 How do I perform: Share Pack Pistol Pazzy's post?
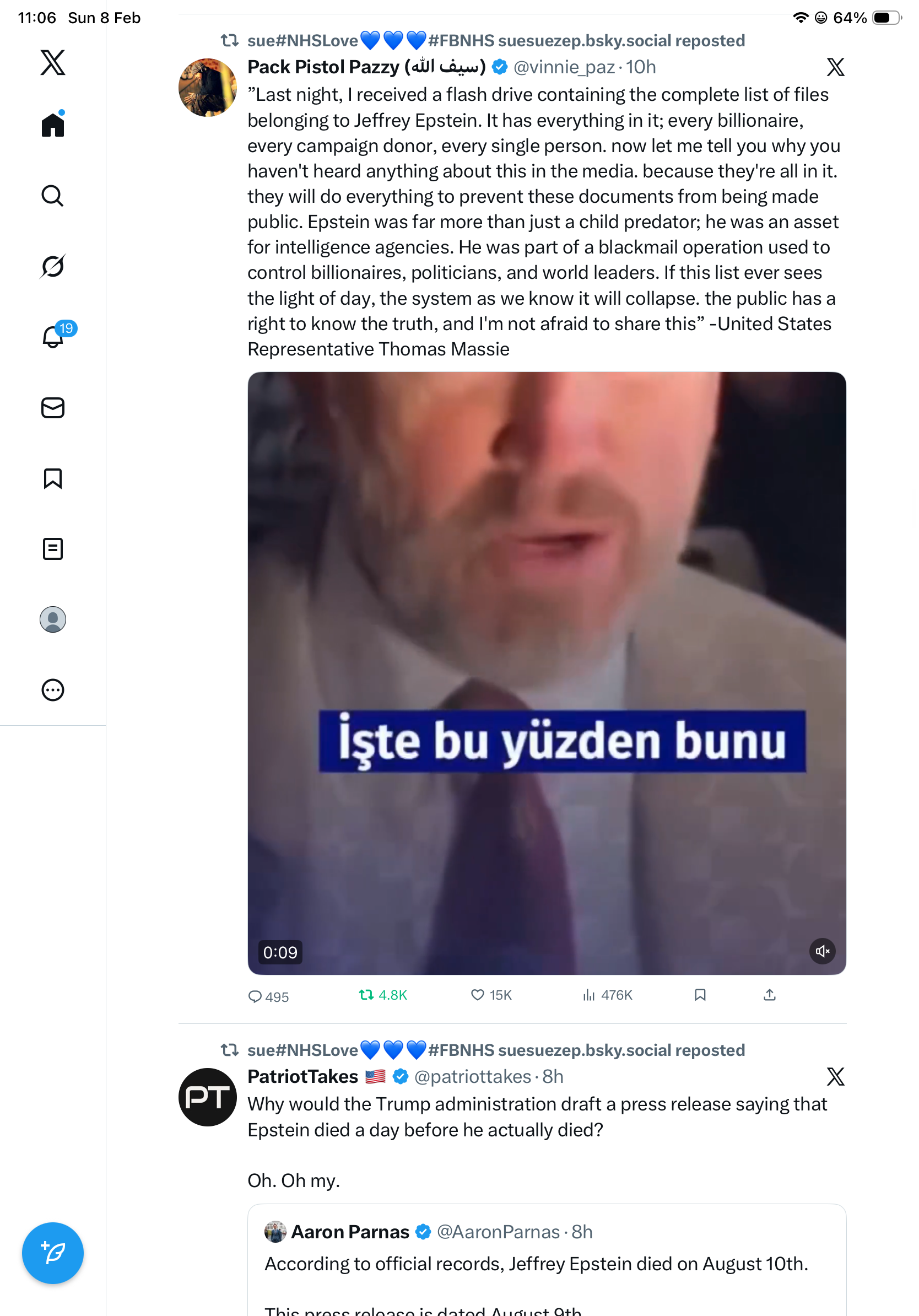tap(769, 995)
